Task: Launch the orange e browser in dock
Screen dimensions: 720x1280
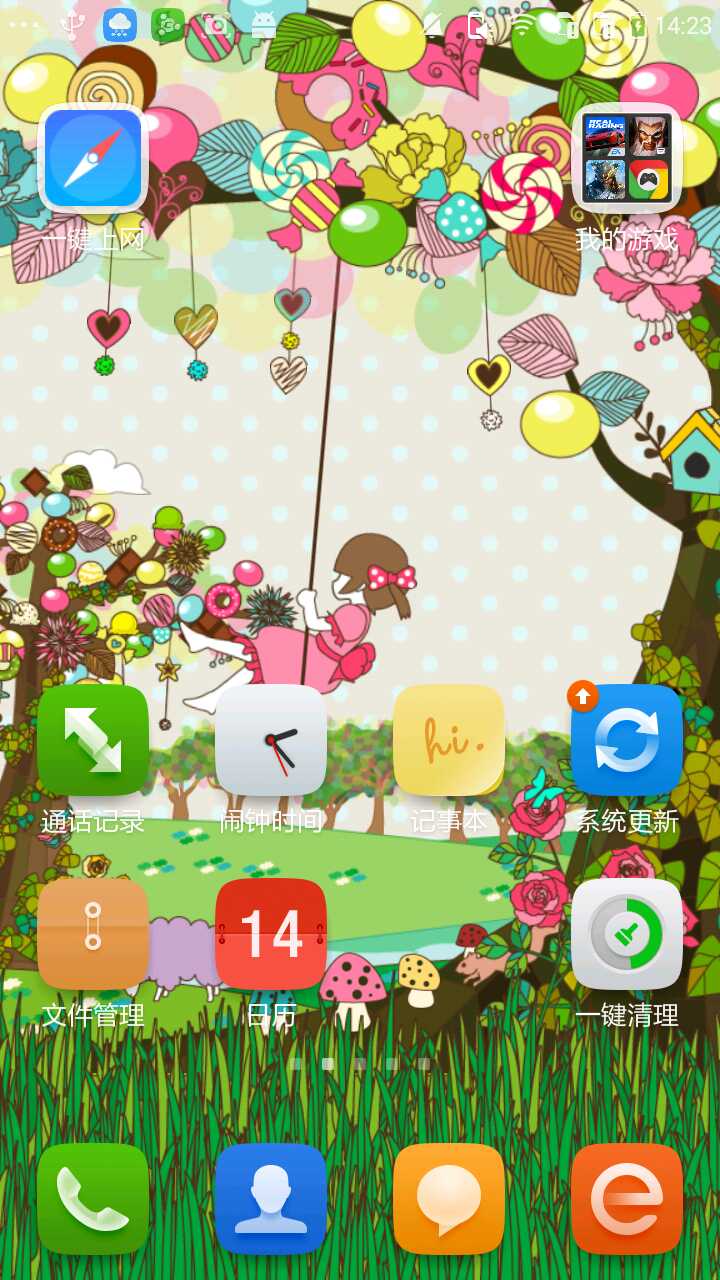Action: [627, 1199]
